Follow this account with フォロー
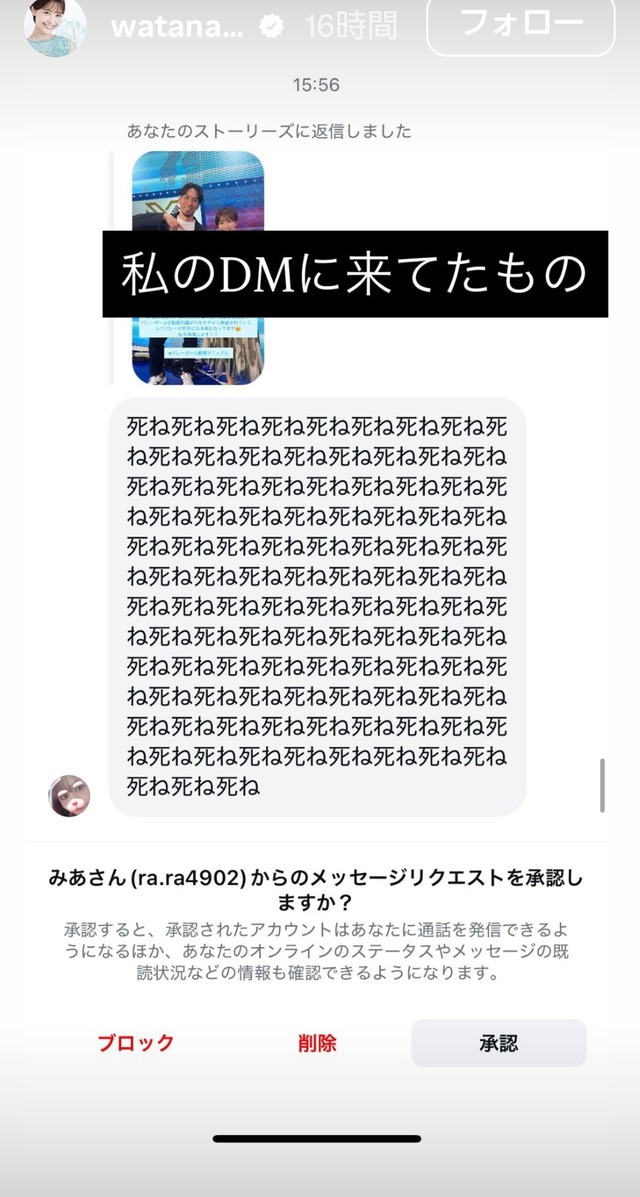The height and width of the screenshot is (1197, 640). pyautogui.click(x=520, y=25)
